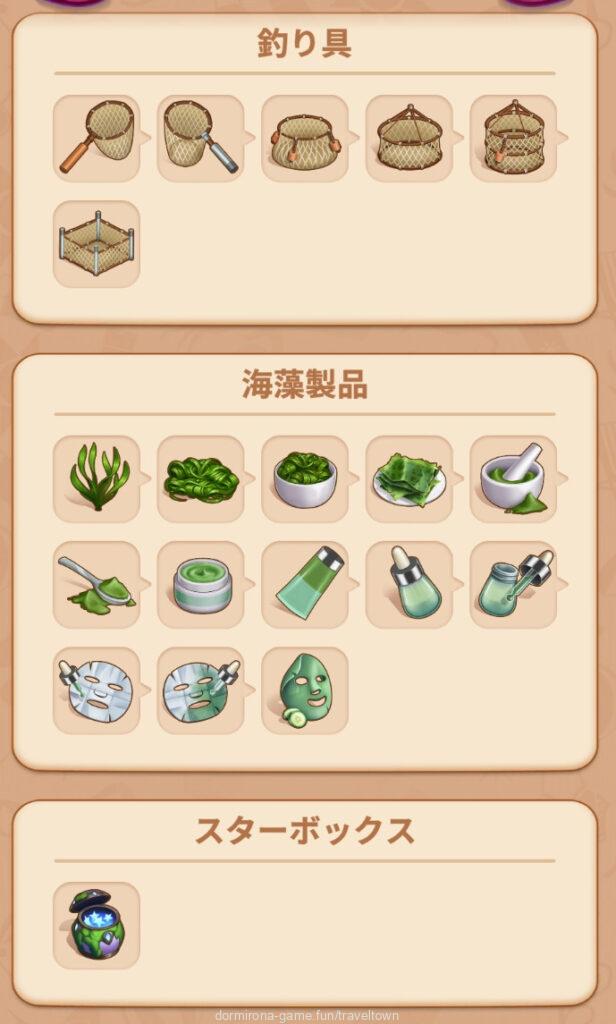Open the net basket with orange floats
616x1024 pixels.
(x=305, y=138)
